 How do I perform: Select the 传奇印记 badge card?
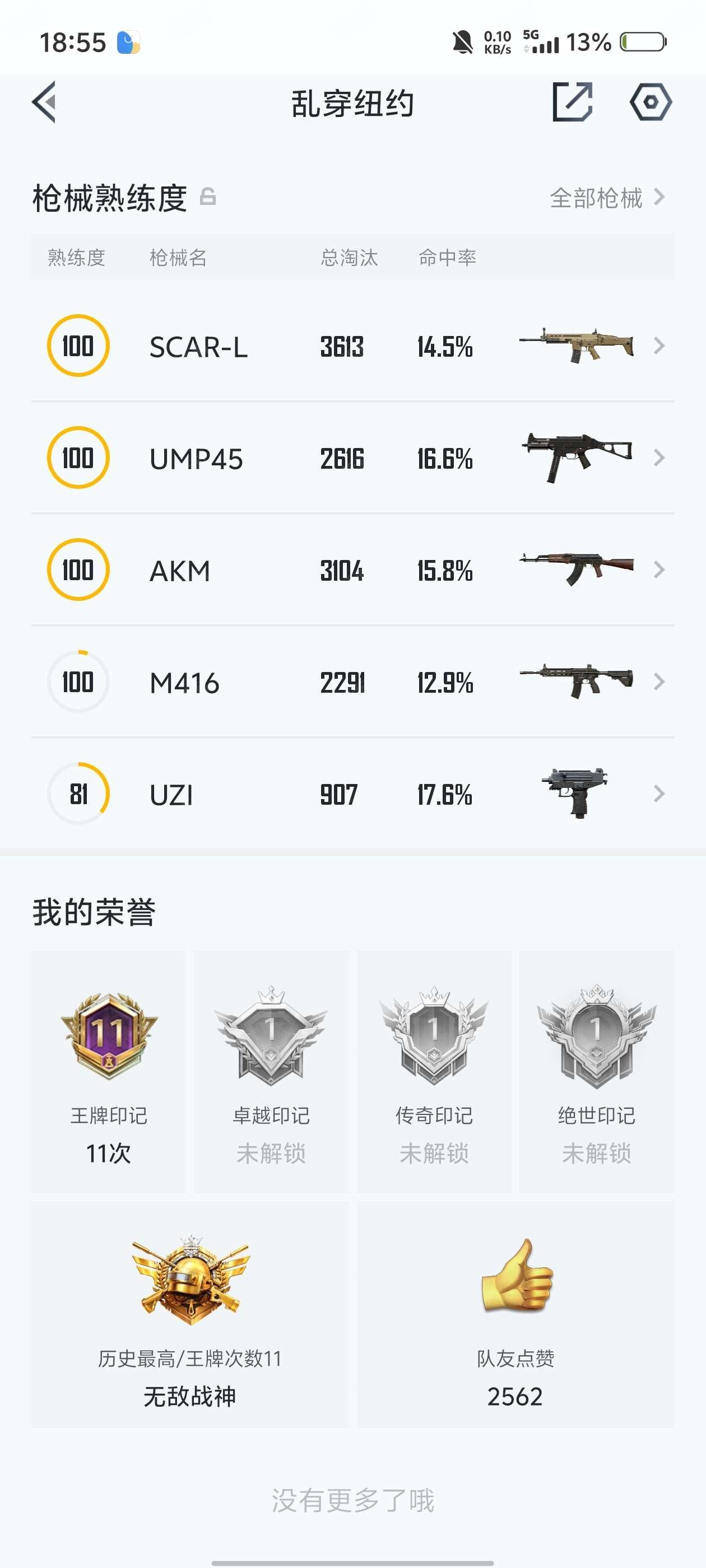coord(434,1071)
